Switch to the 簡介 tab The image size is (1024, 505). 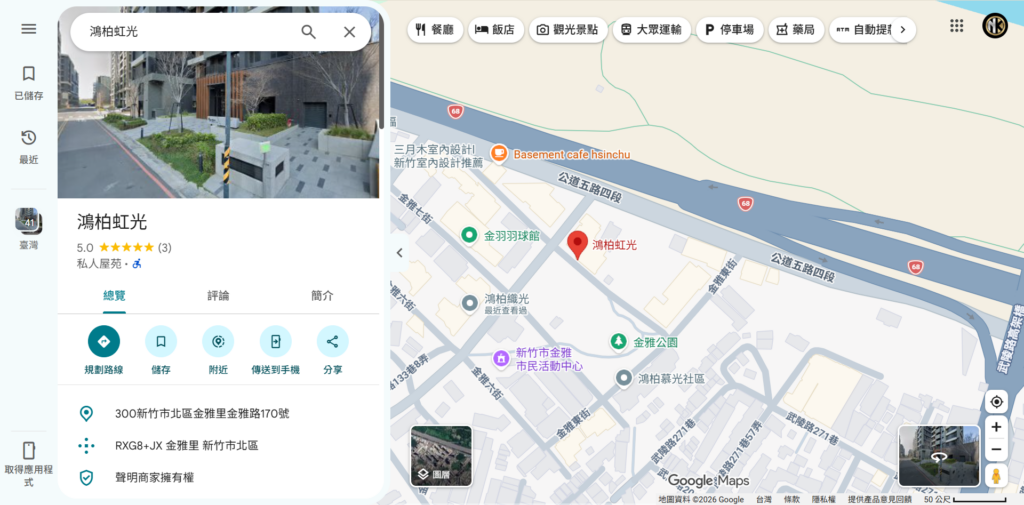click(323, 295)
